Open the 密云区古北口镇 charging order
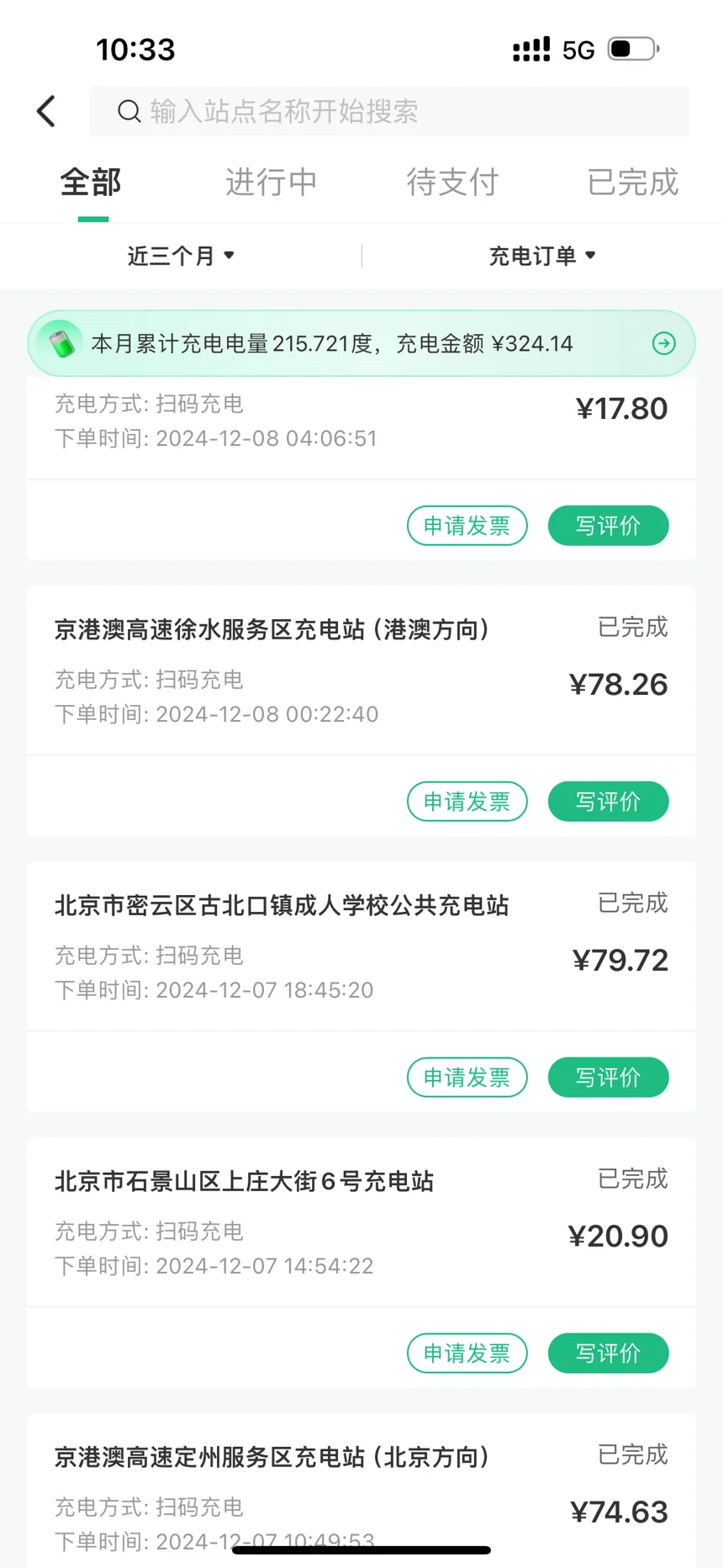The width and height of the screenshot is (723, 1568). pyautogui.click(x=282, y=906)
